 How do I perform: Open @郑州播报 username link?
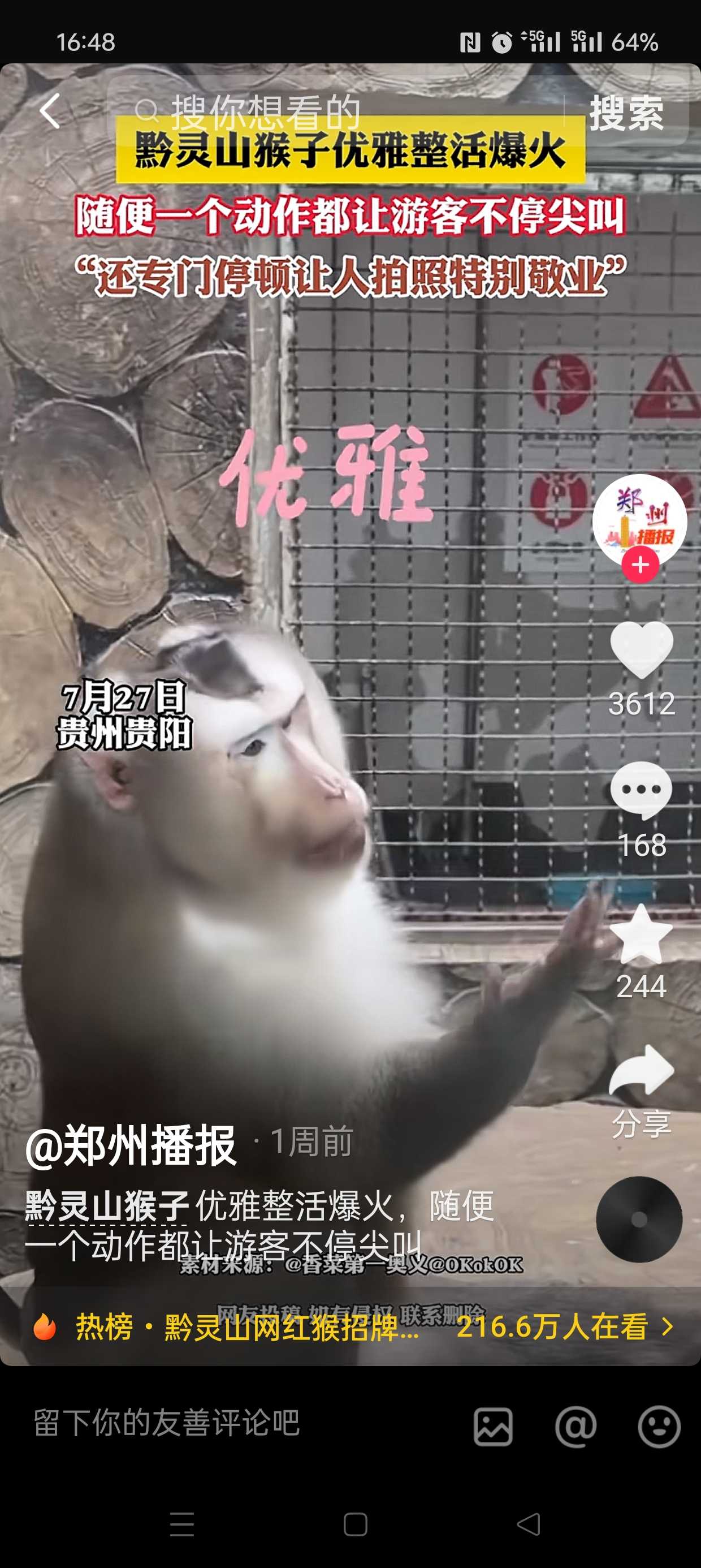131,1145
